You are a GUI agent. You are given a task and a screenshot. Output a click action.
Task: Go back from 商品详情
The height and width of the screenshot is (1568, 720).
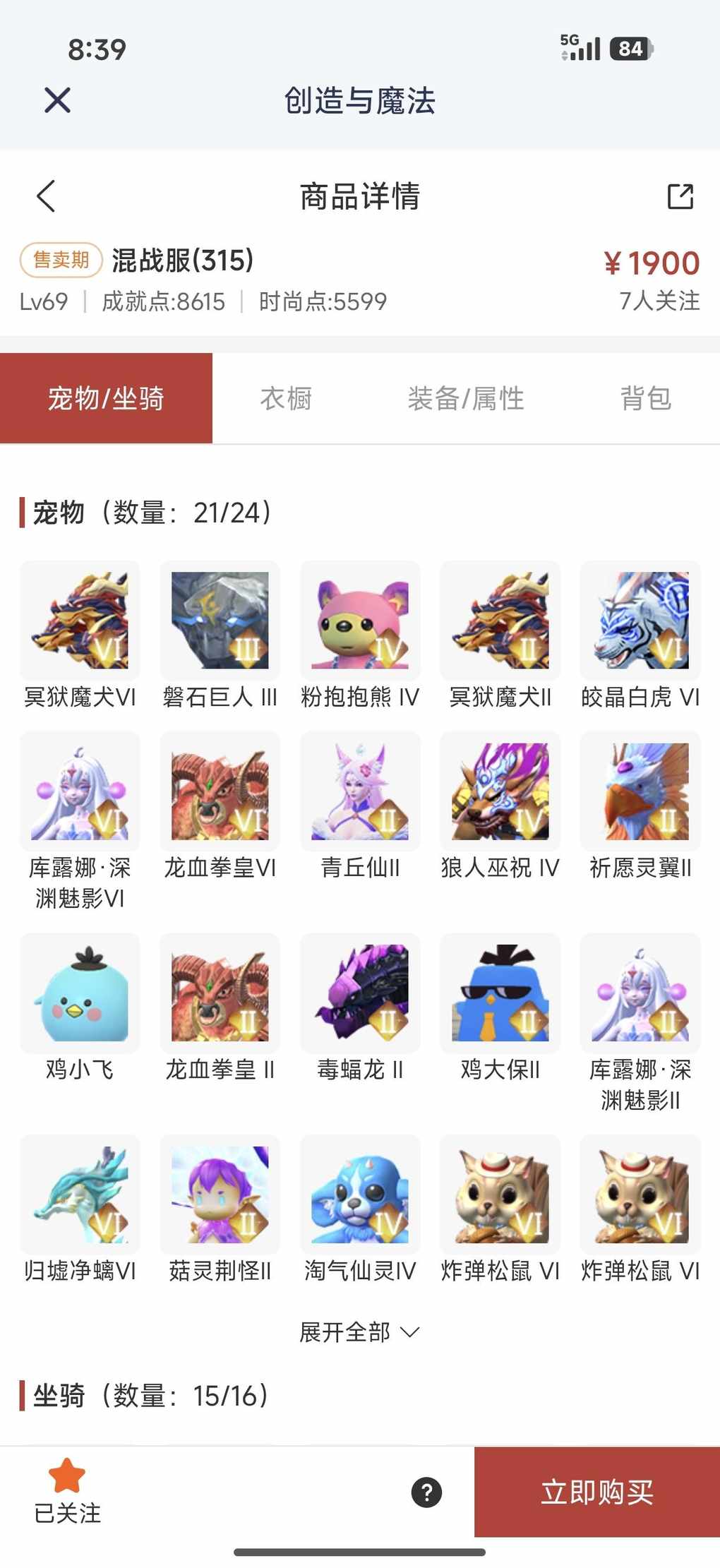46,196
